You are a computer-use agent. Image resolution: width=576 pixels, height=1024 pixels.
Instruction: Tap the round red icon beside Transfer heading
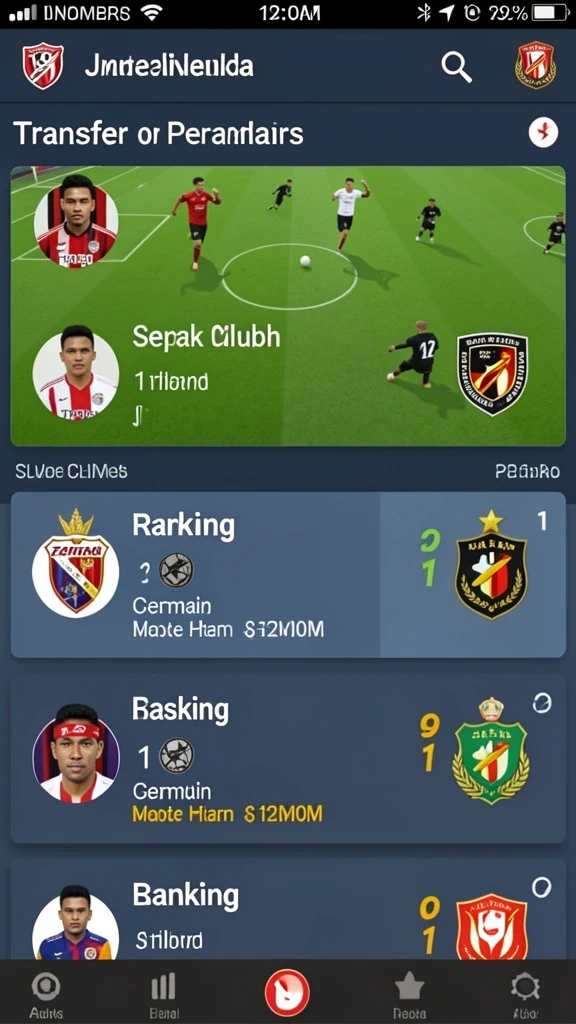pyautogui.click(x=543, y=133)
